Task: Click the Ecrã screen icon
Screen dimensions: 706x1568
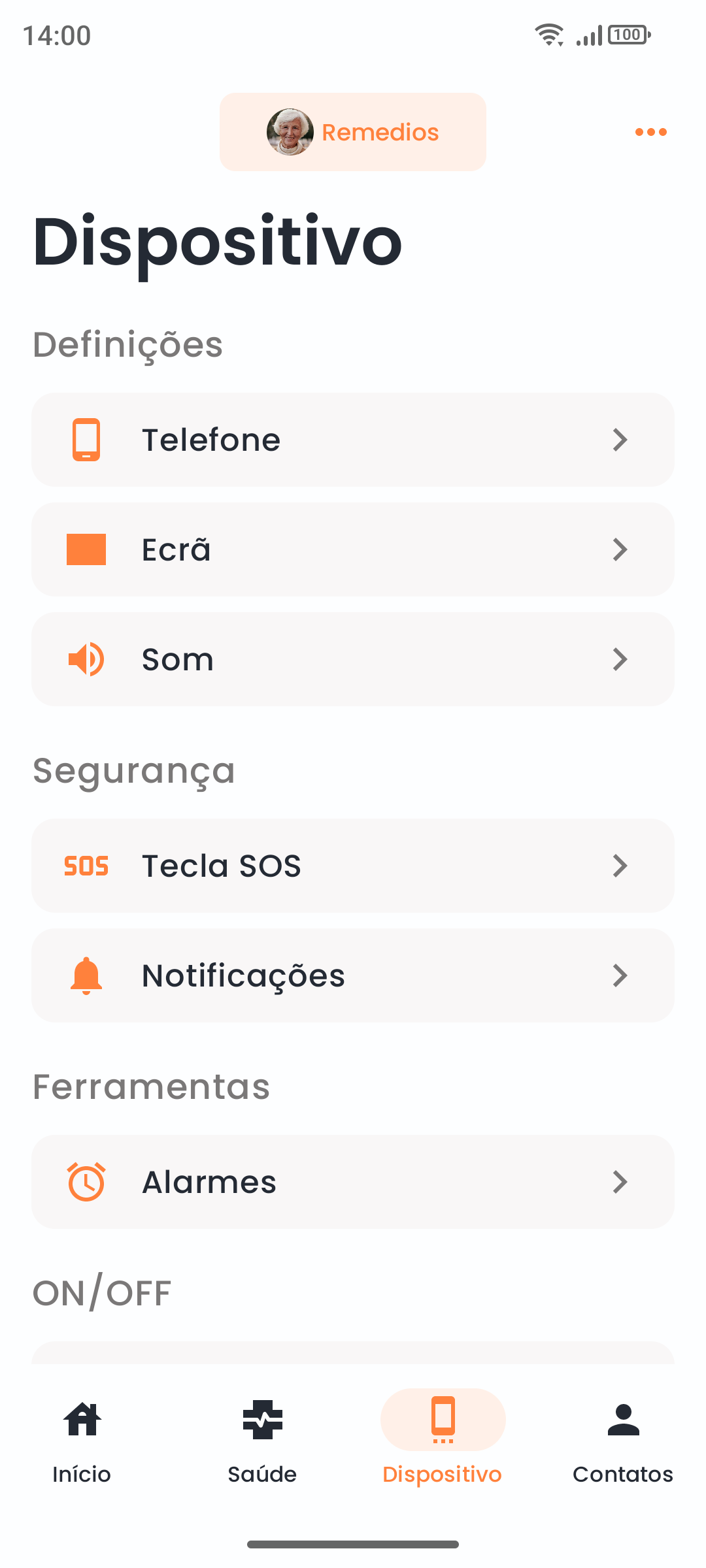Action: coord(86,549)
